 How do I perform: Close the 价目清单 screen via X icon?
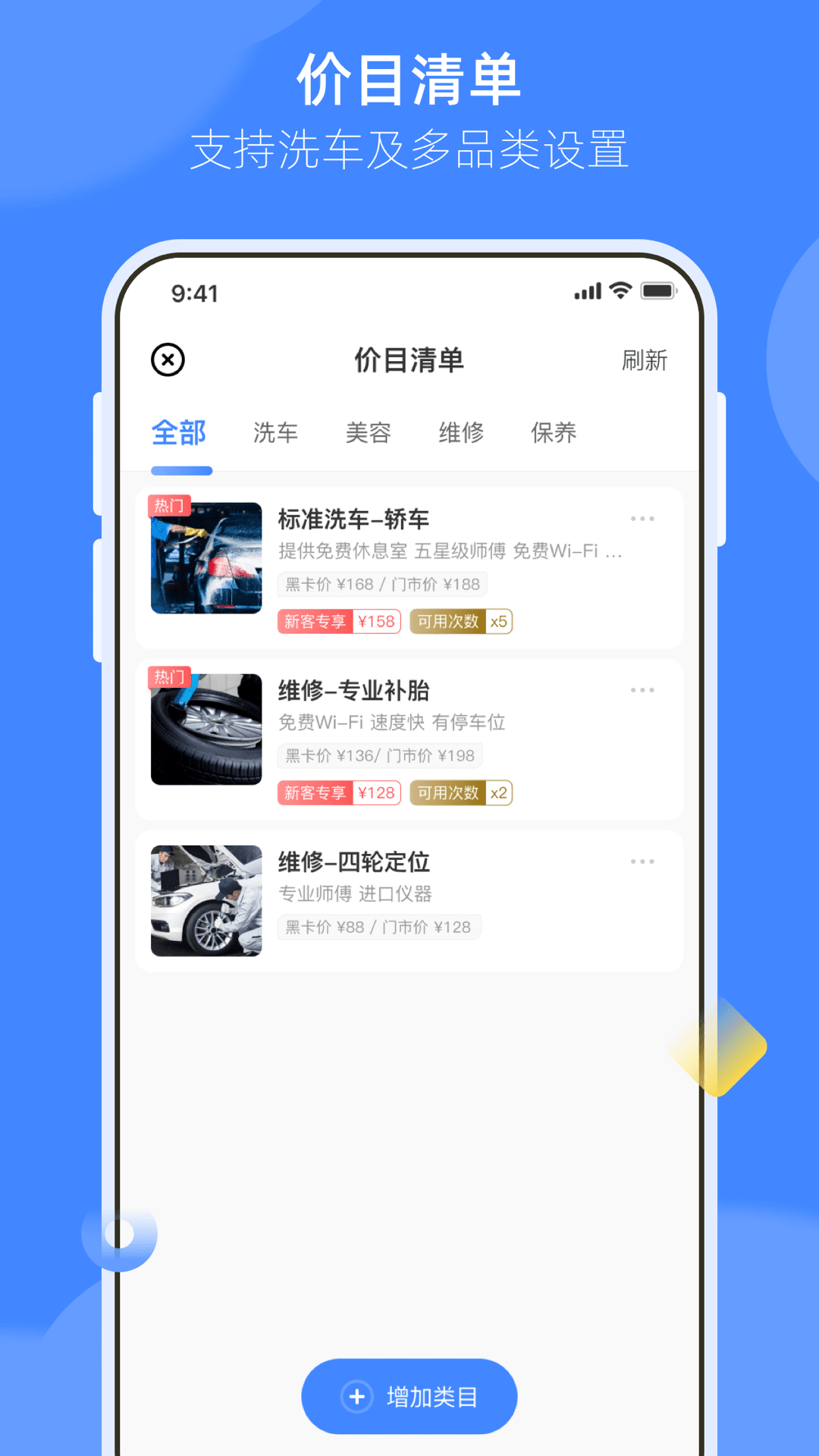167,360
